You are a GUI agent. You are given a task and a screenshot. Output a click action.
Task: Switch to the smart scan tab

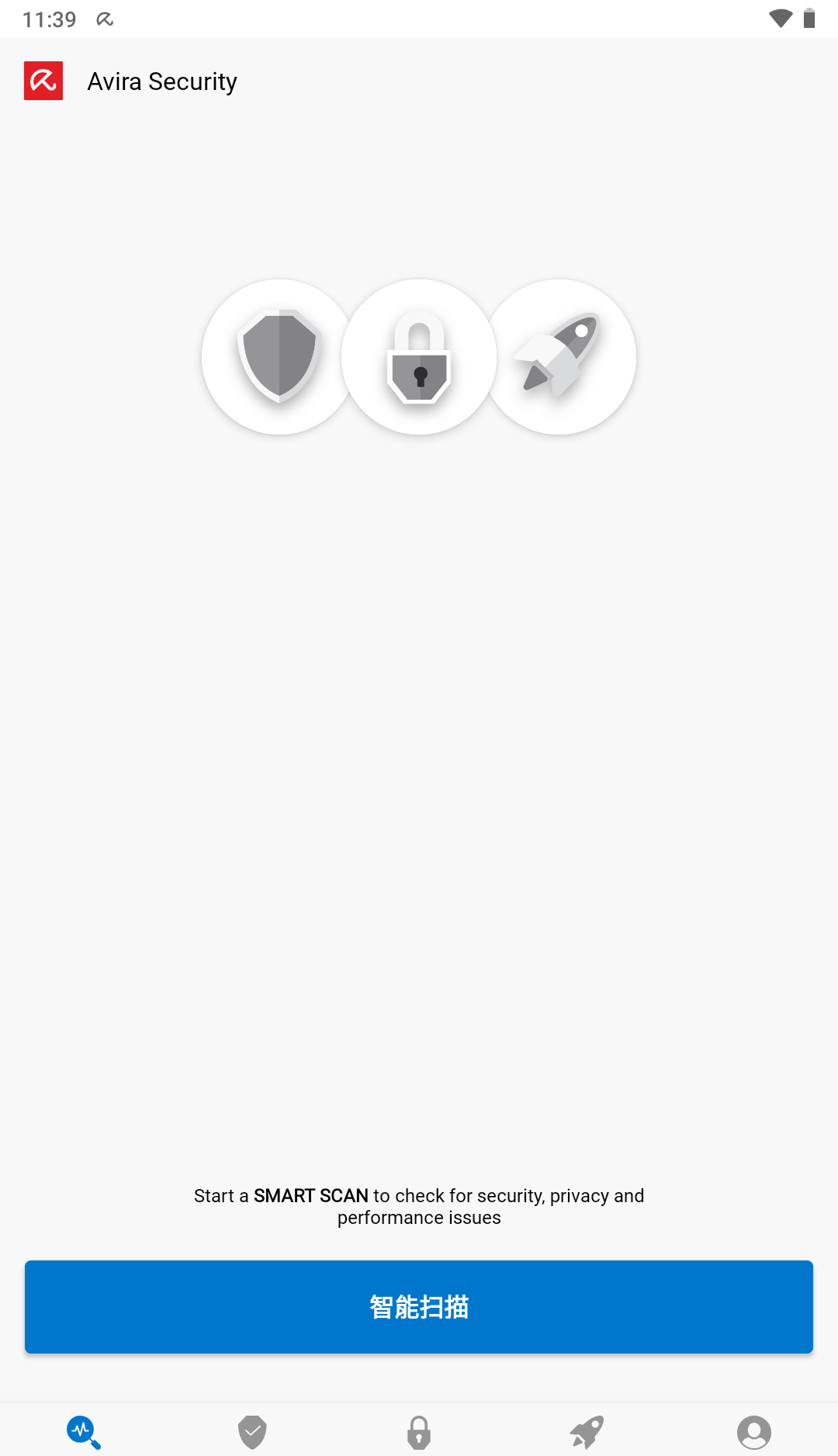pyautogui.click(x=84, y=1432)
